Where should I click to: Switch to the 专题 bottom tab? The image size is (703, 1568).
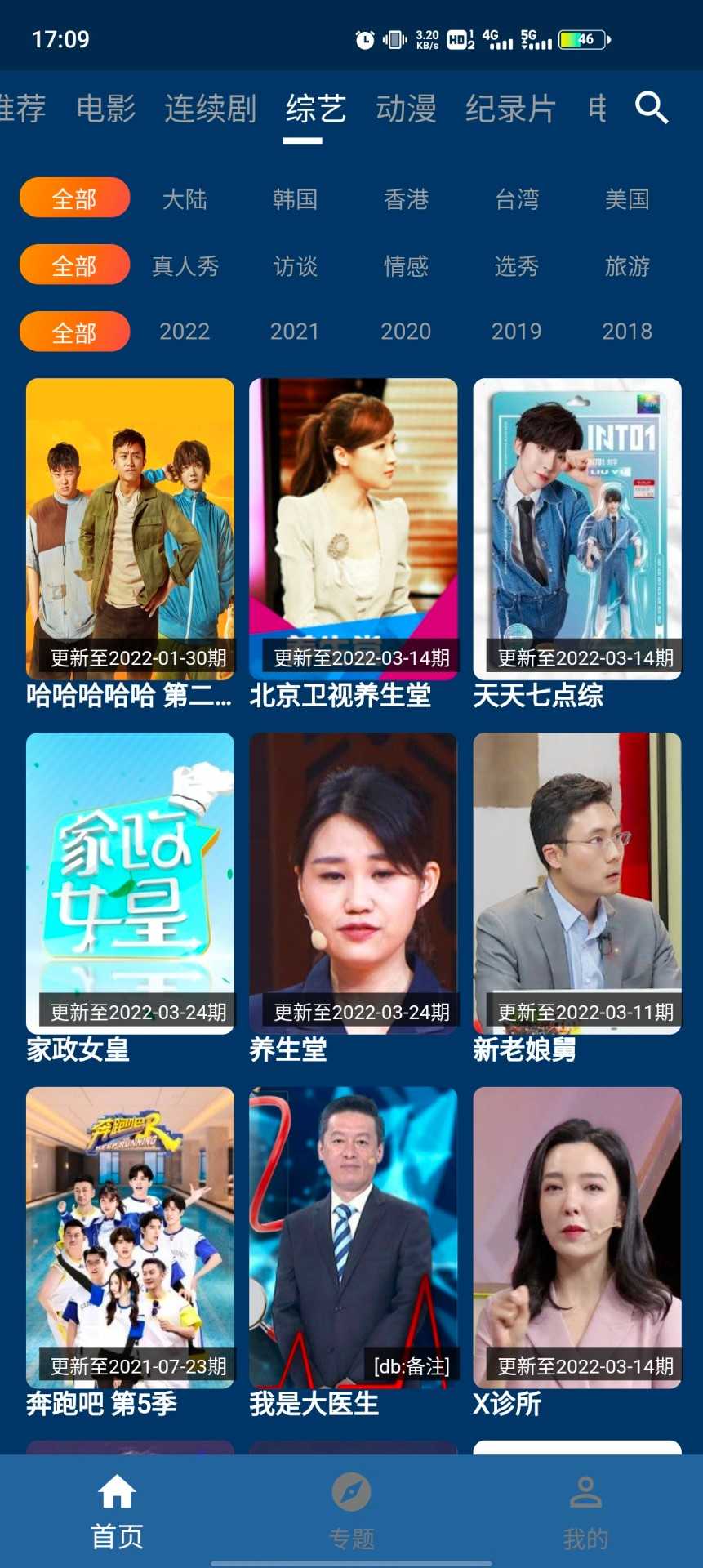352,1511
